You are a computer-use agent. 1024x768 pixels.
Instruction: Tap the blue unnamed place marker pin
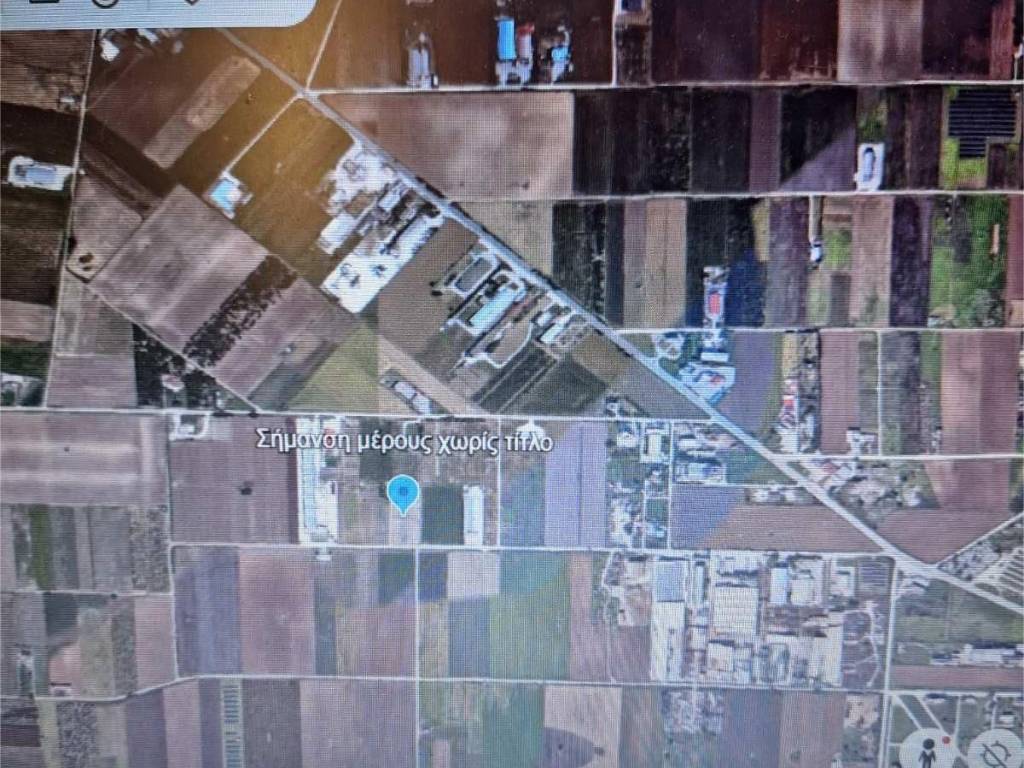tap(402, 493)
